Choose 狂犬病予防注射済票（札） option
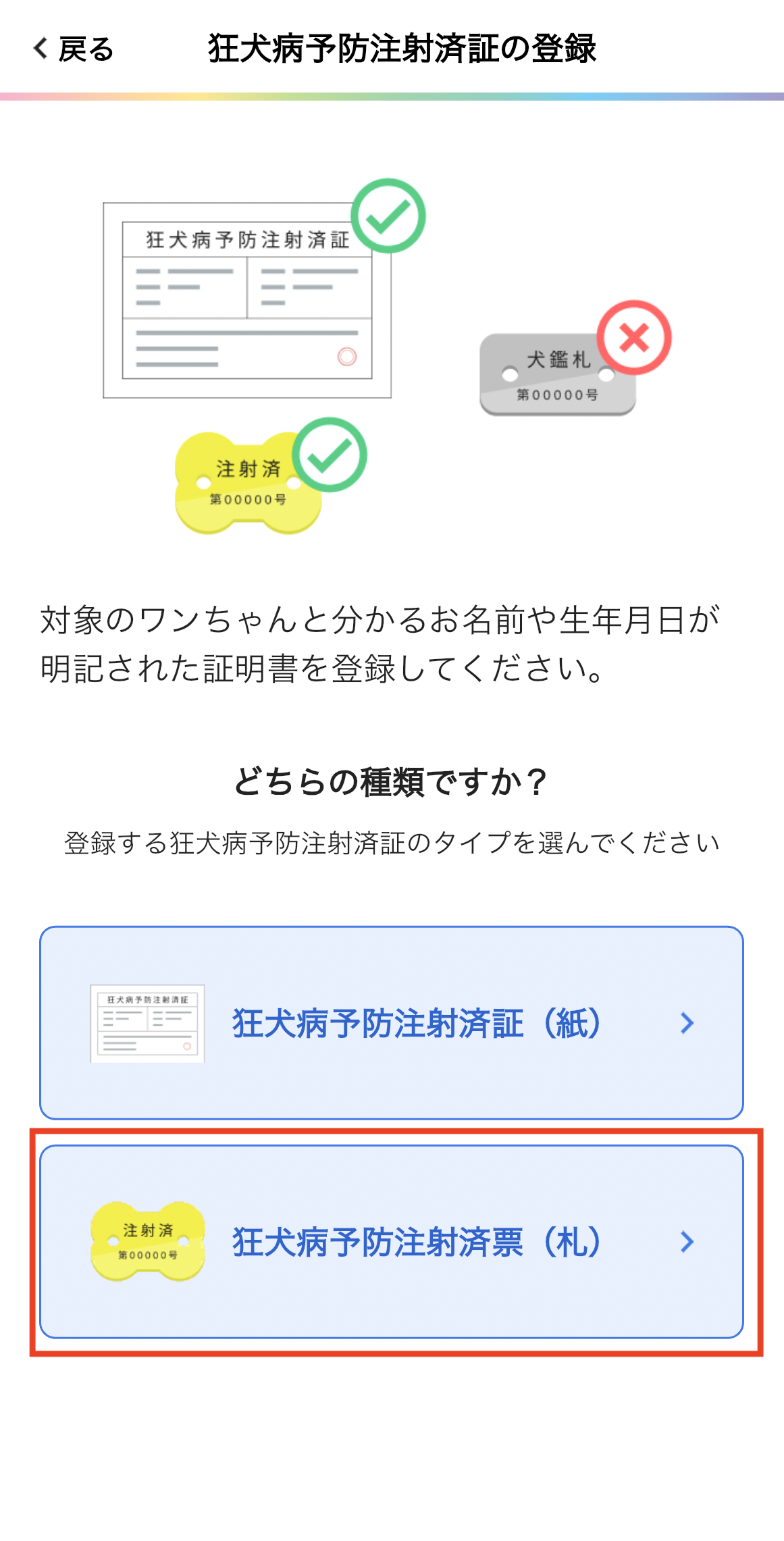784x1541 pixels. pyautogui.click(x=392, y=1241)
